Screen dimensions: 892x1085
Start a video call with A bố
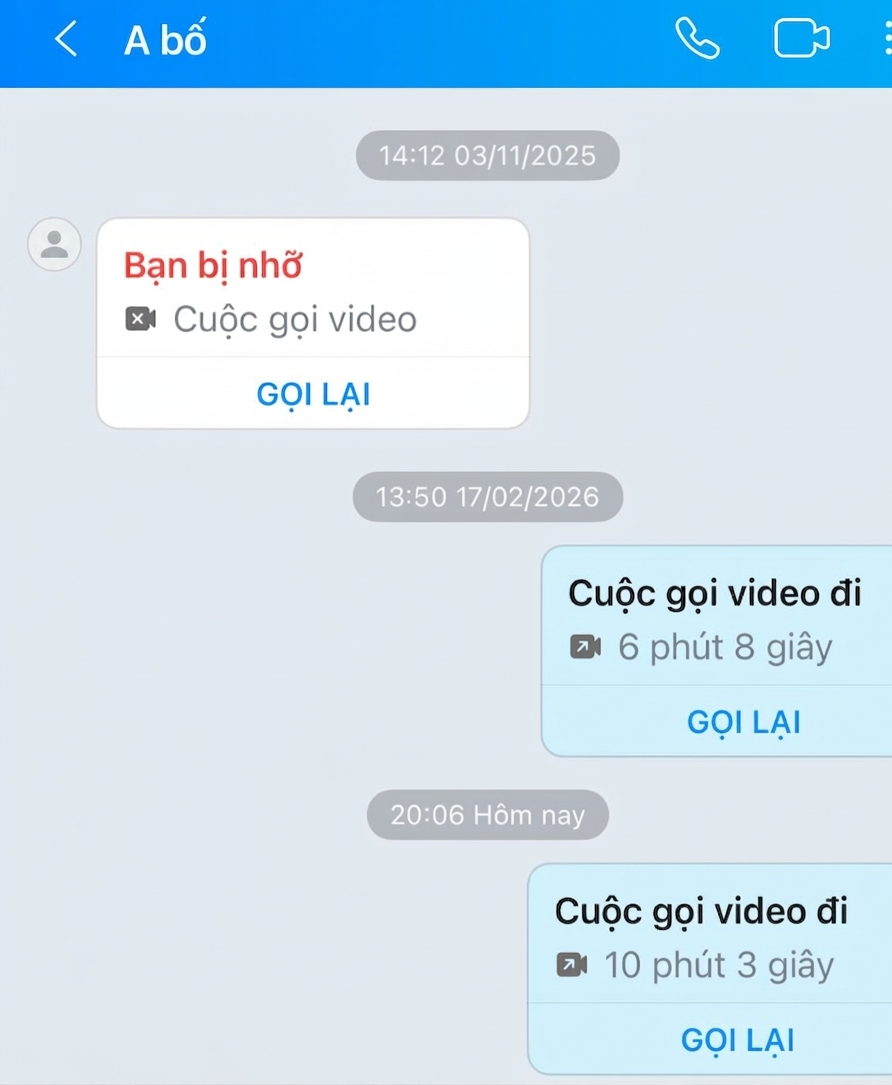[x=801, y=40]
